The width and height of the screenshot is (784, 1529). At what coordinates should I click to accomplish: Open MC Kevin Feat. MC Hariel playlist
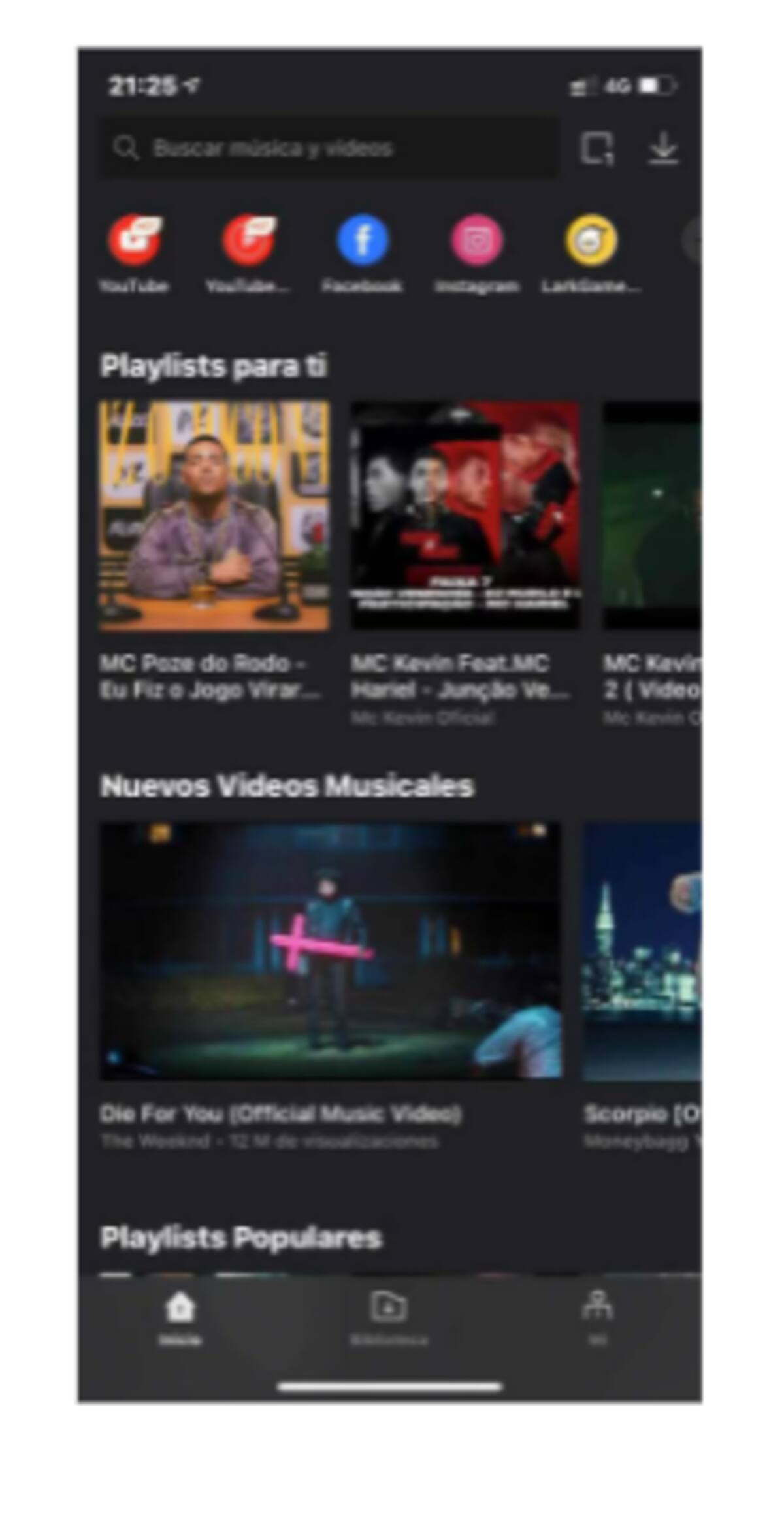click(465, 516)
